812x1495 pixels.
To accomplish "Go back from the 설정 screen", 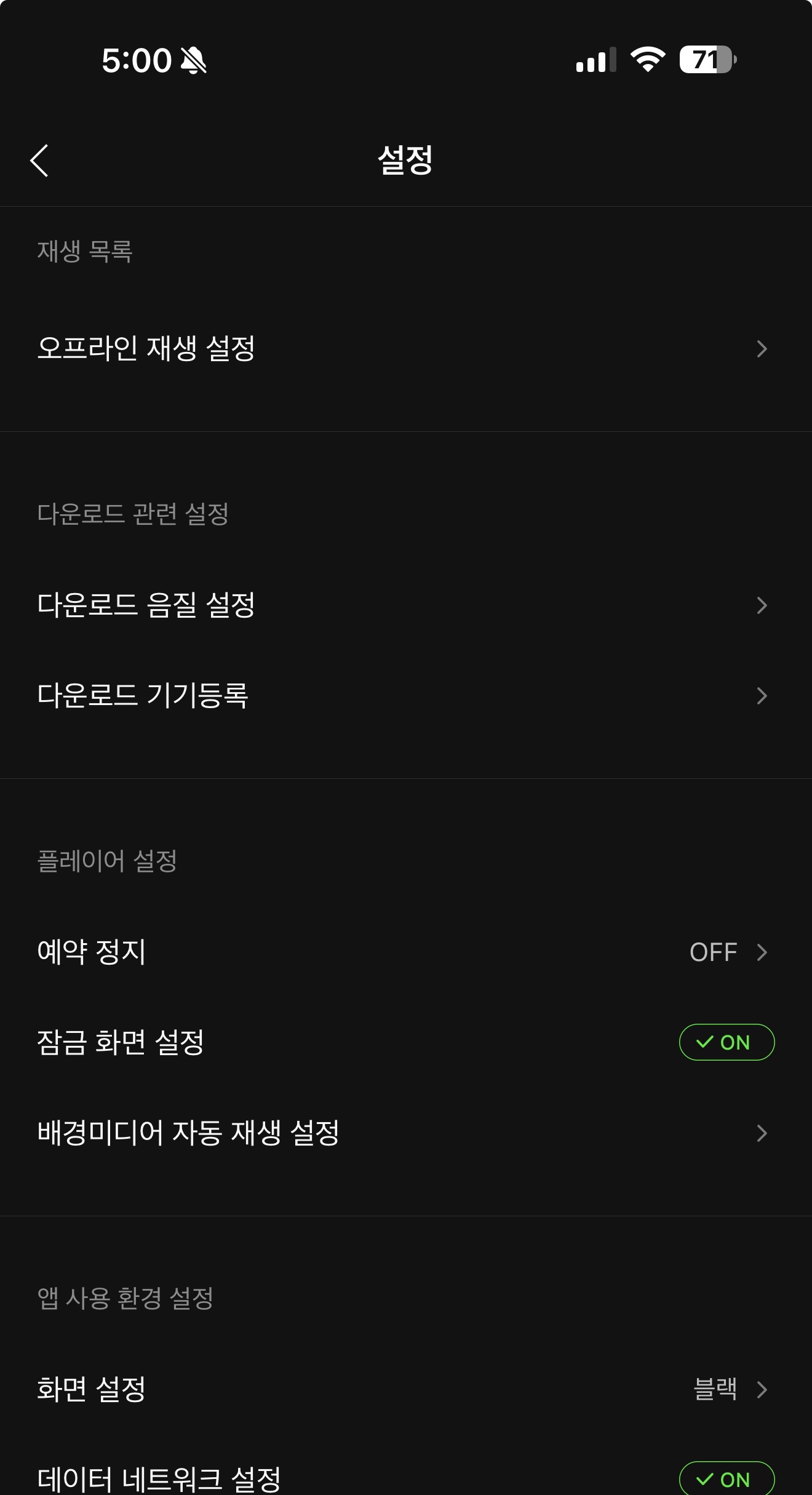I will click(x=39, y=161).
